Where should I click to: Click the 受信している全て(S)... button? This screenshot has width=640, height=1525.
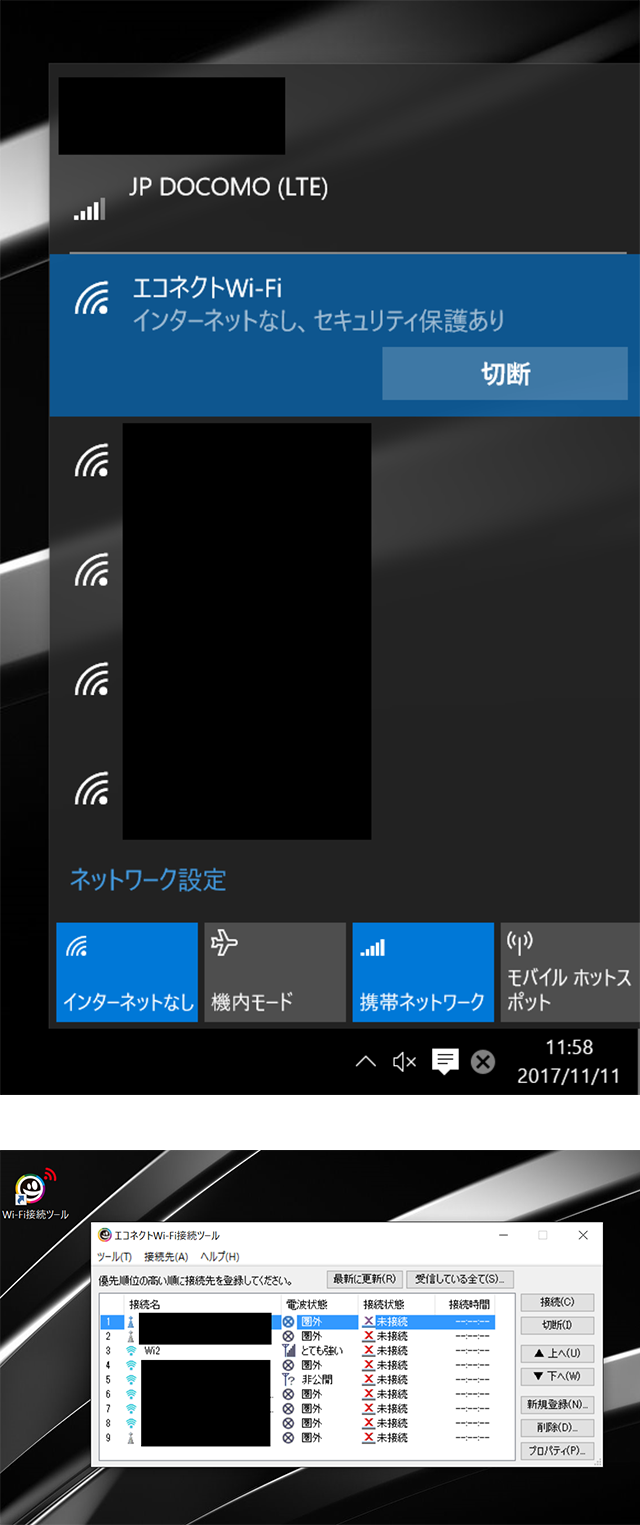click(459, 1279)
